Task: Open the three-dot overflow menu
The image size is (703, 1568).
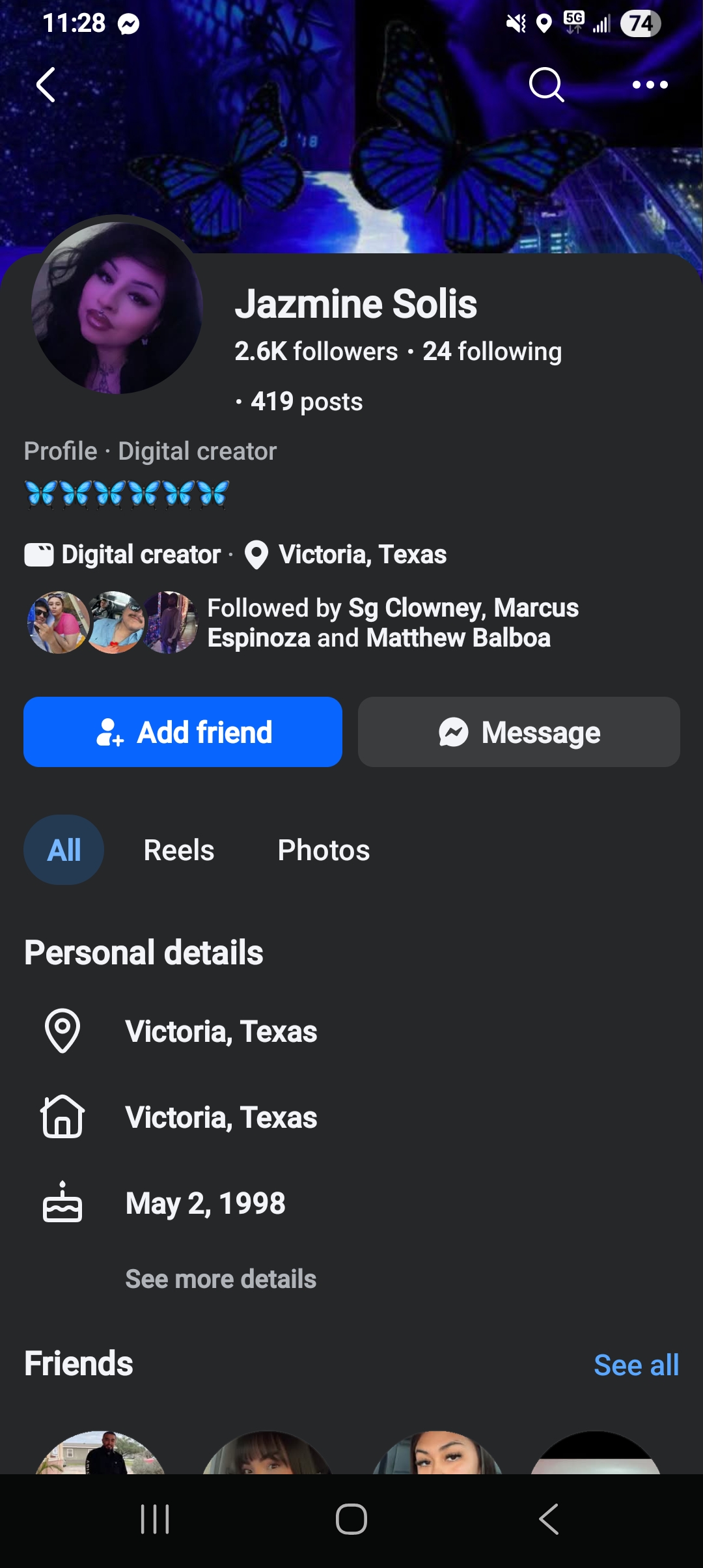Action: coord(650,85)
